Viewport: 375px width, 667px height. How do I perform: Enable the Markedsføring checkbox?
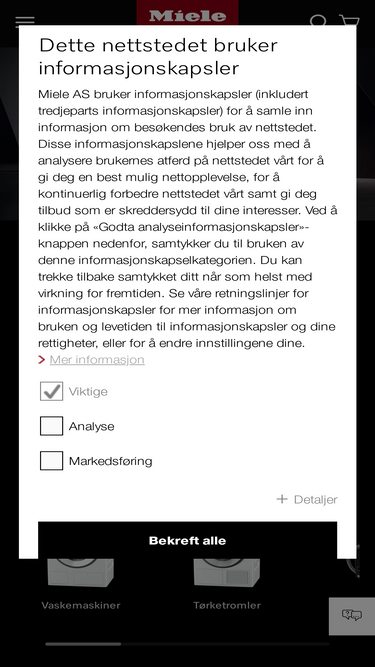[x=51, y=461]
